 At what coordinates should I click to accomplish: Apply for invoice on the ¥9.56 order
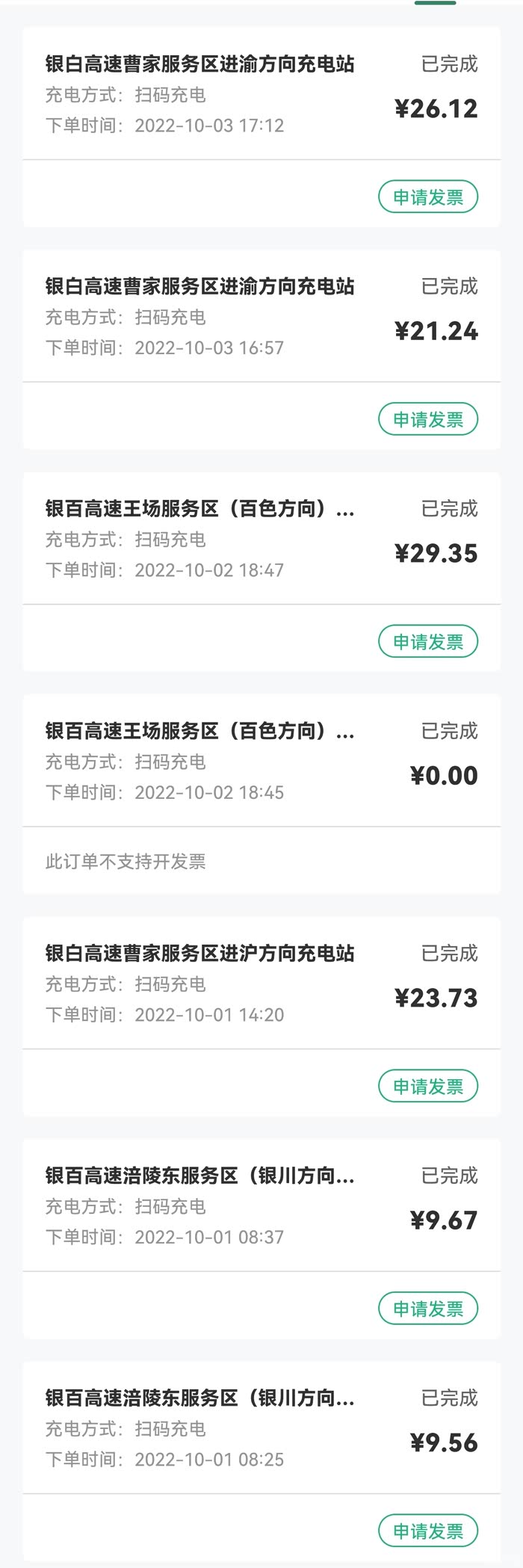tap(428, 1531)
